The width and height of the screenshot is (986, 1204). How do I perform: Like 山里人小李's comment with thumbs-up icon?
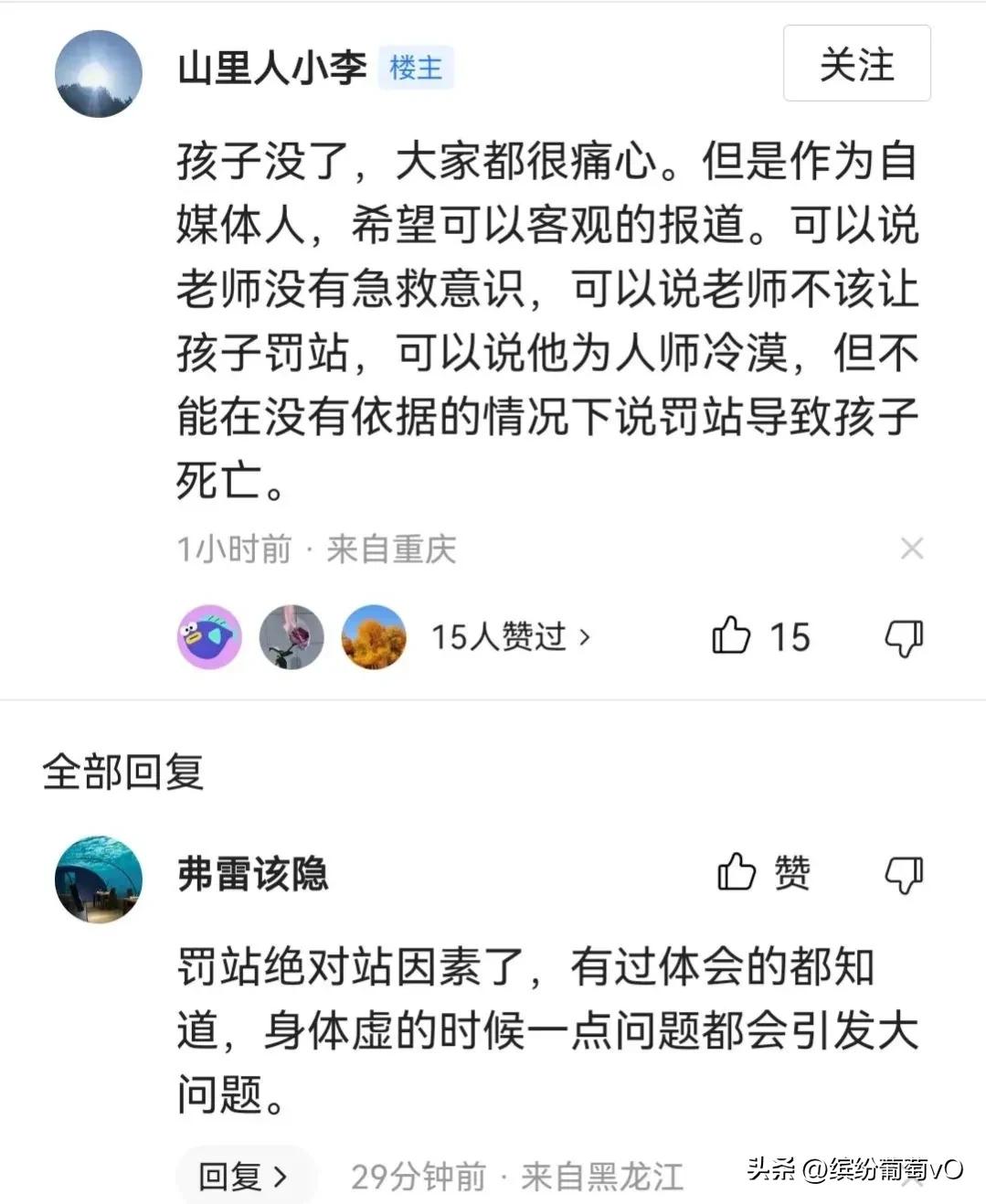733,637
